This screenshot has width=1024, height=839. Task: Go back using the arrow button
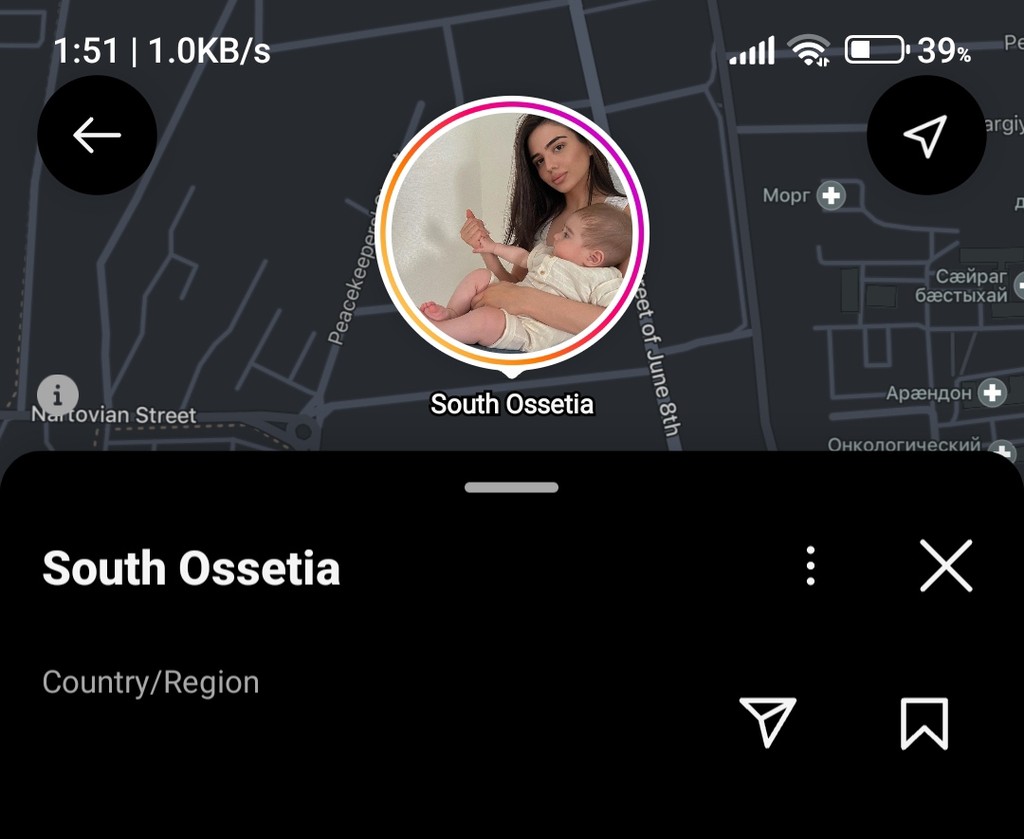pyautogui.click(x=97, y=135)
